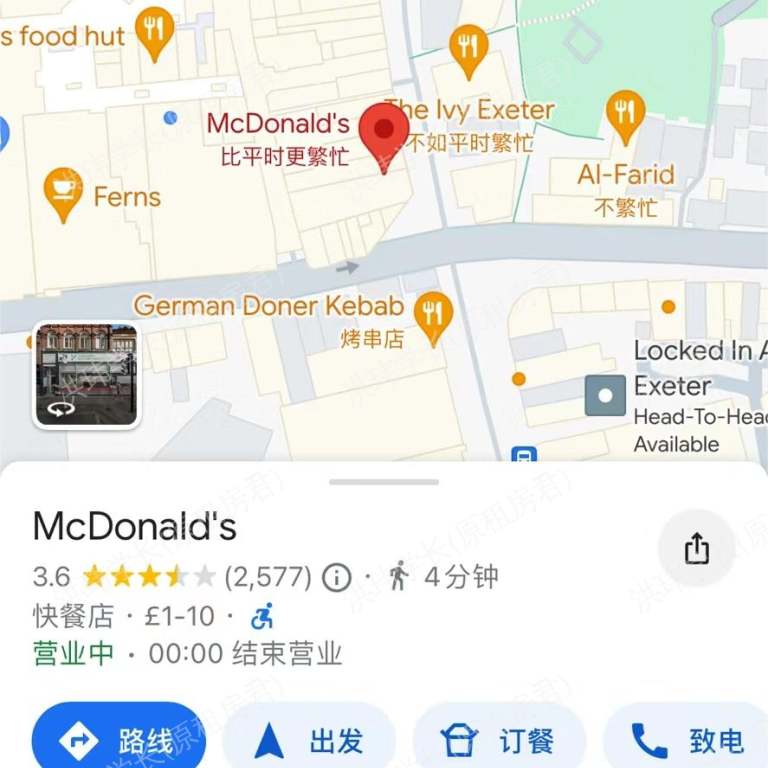The height and width of the screenshot is (768, 768).
Task: Open Locked In Exeter marker
Action: coord(605,396)
